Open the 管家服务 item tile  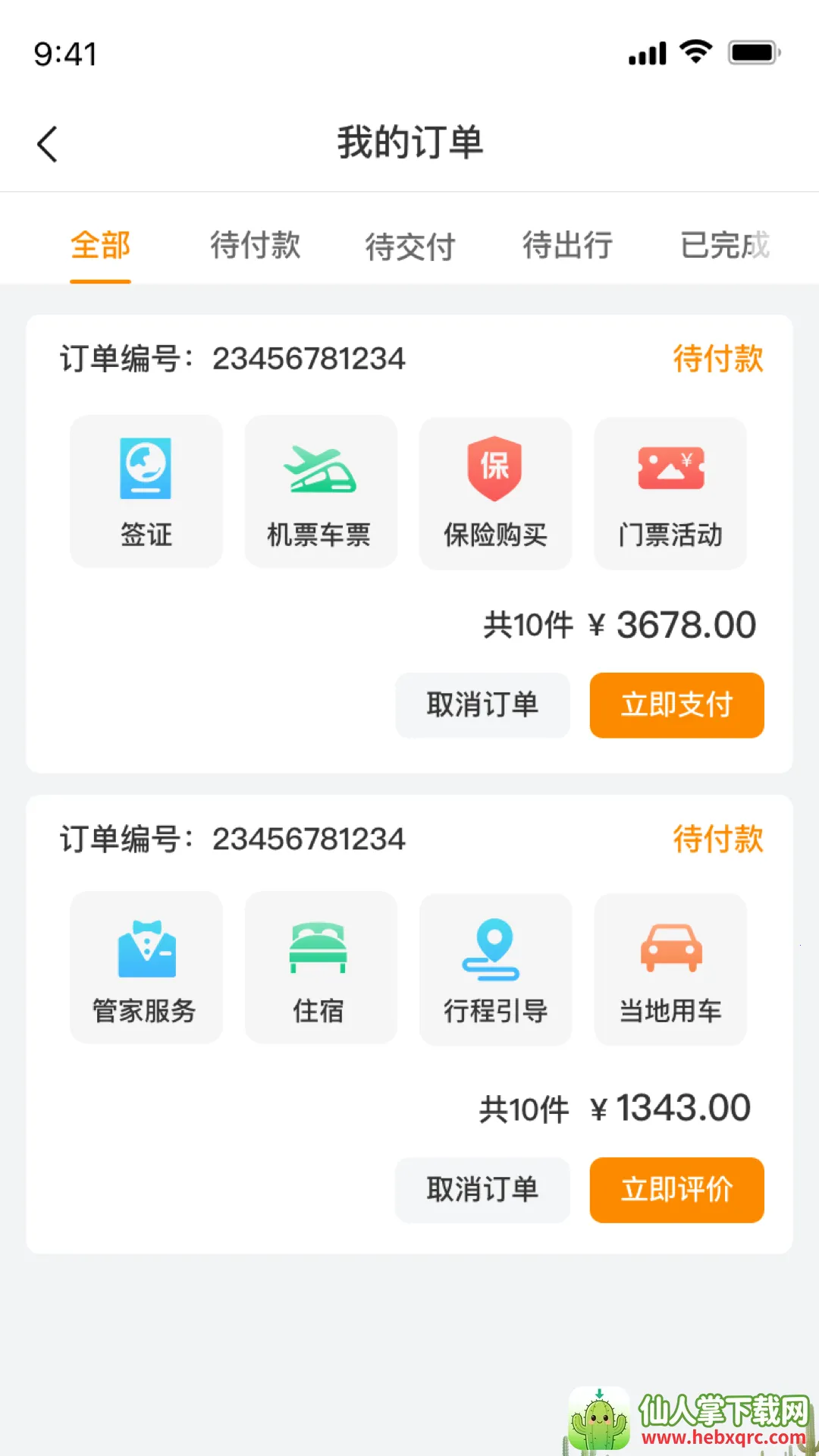(146, 968)
